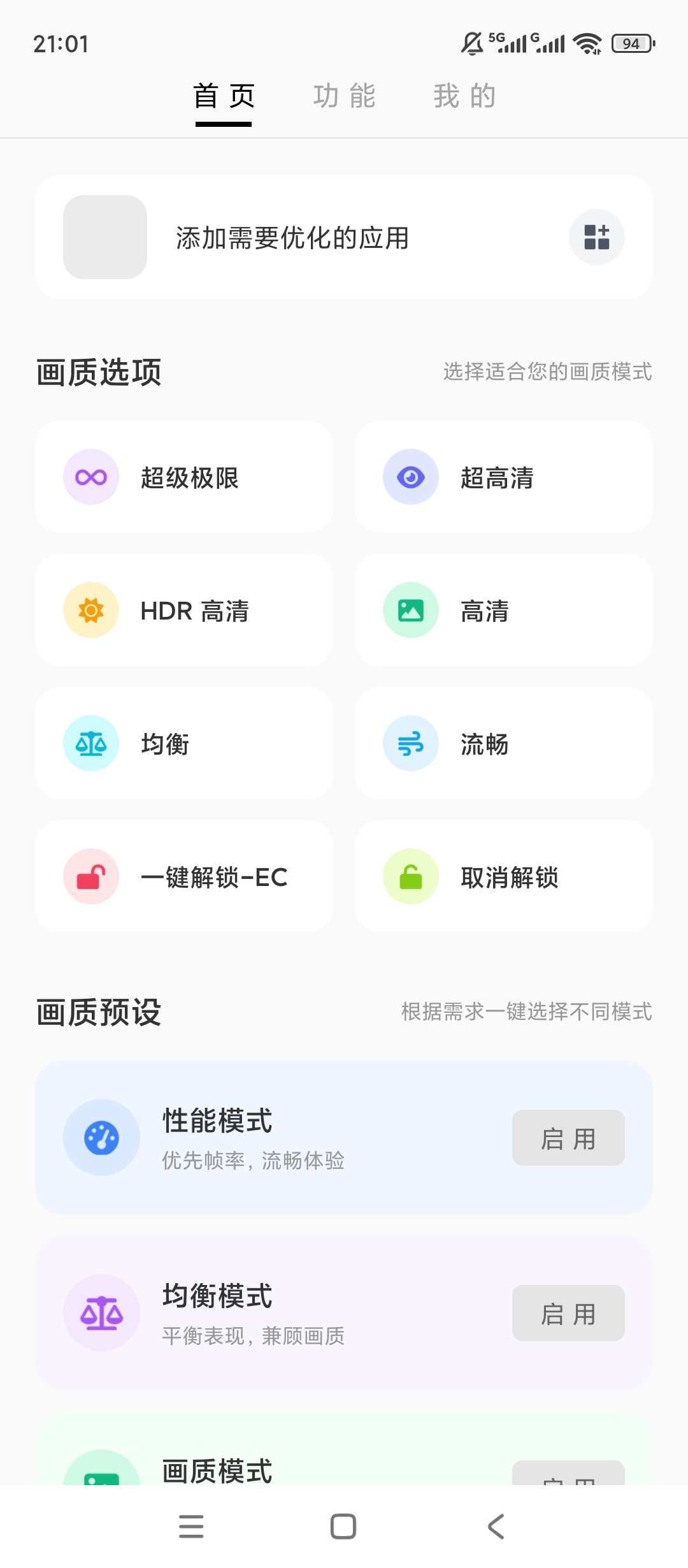Enable 均衡模式 via its 启用 button
688x1568 pixels.
click(x=568, y=1313)
